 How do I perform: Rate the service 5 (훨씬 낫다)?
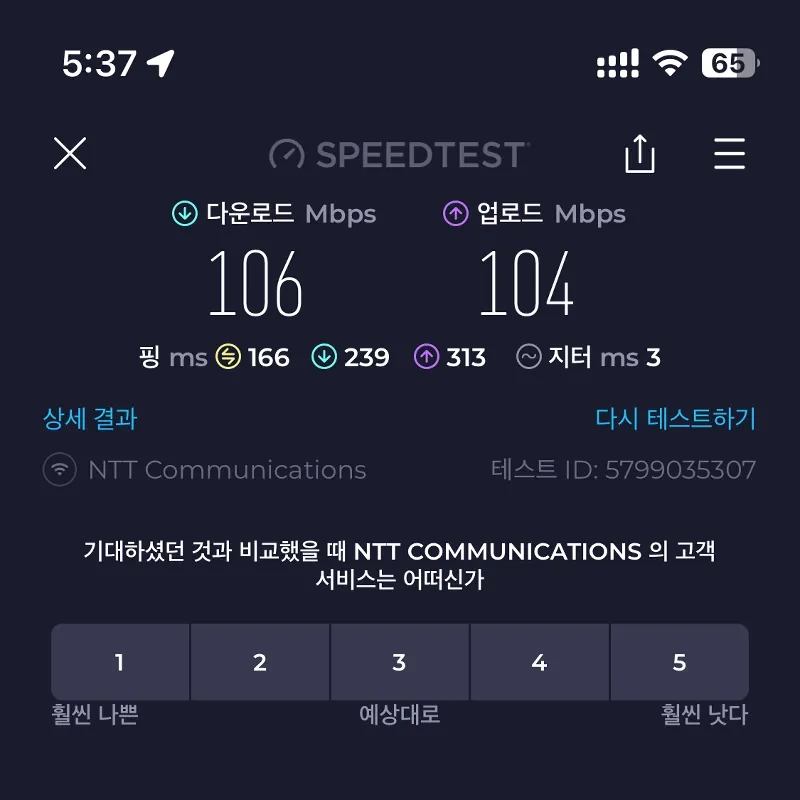click(680, 662)
